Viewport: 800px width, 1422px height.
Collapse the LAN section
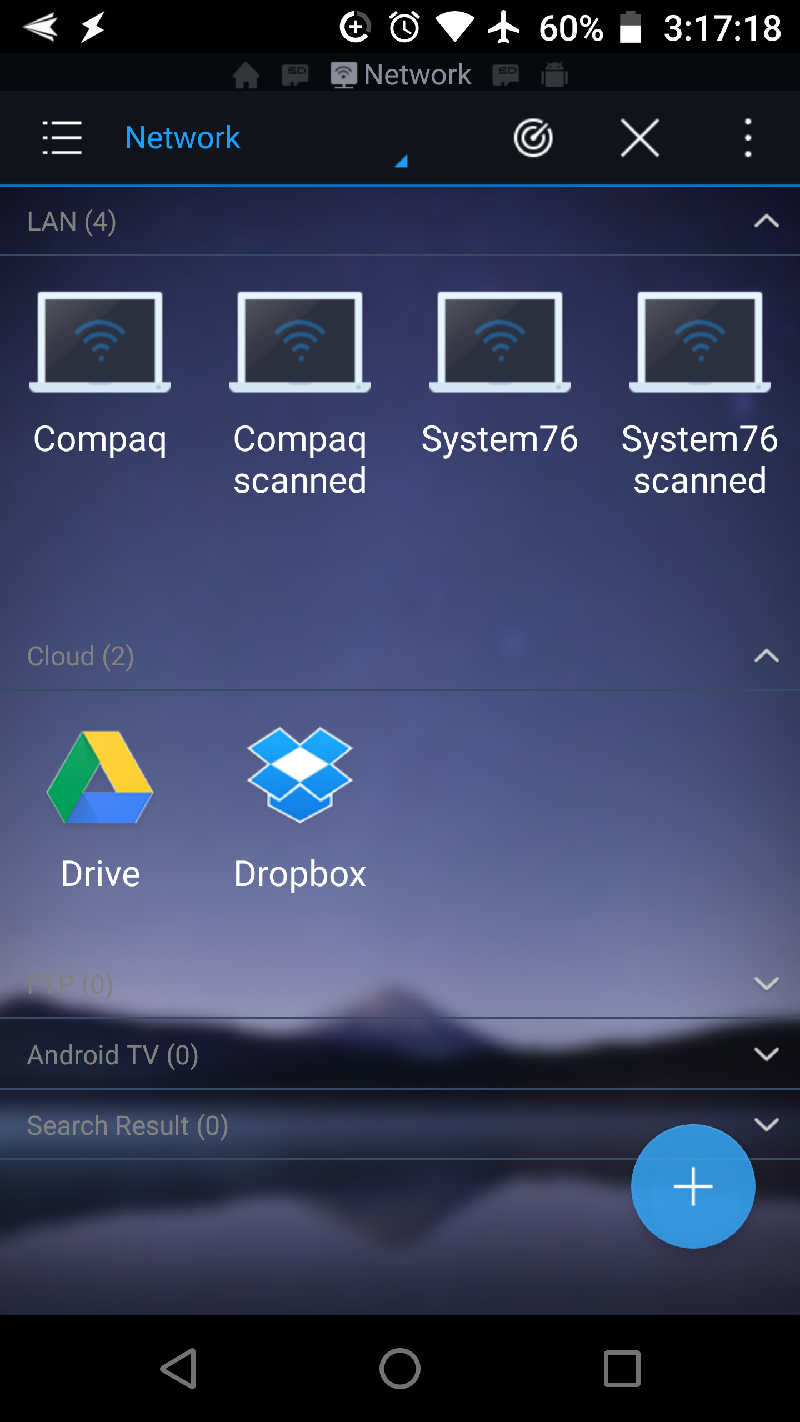766,221
